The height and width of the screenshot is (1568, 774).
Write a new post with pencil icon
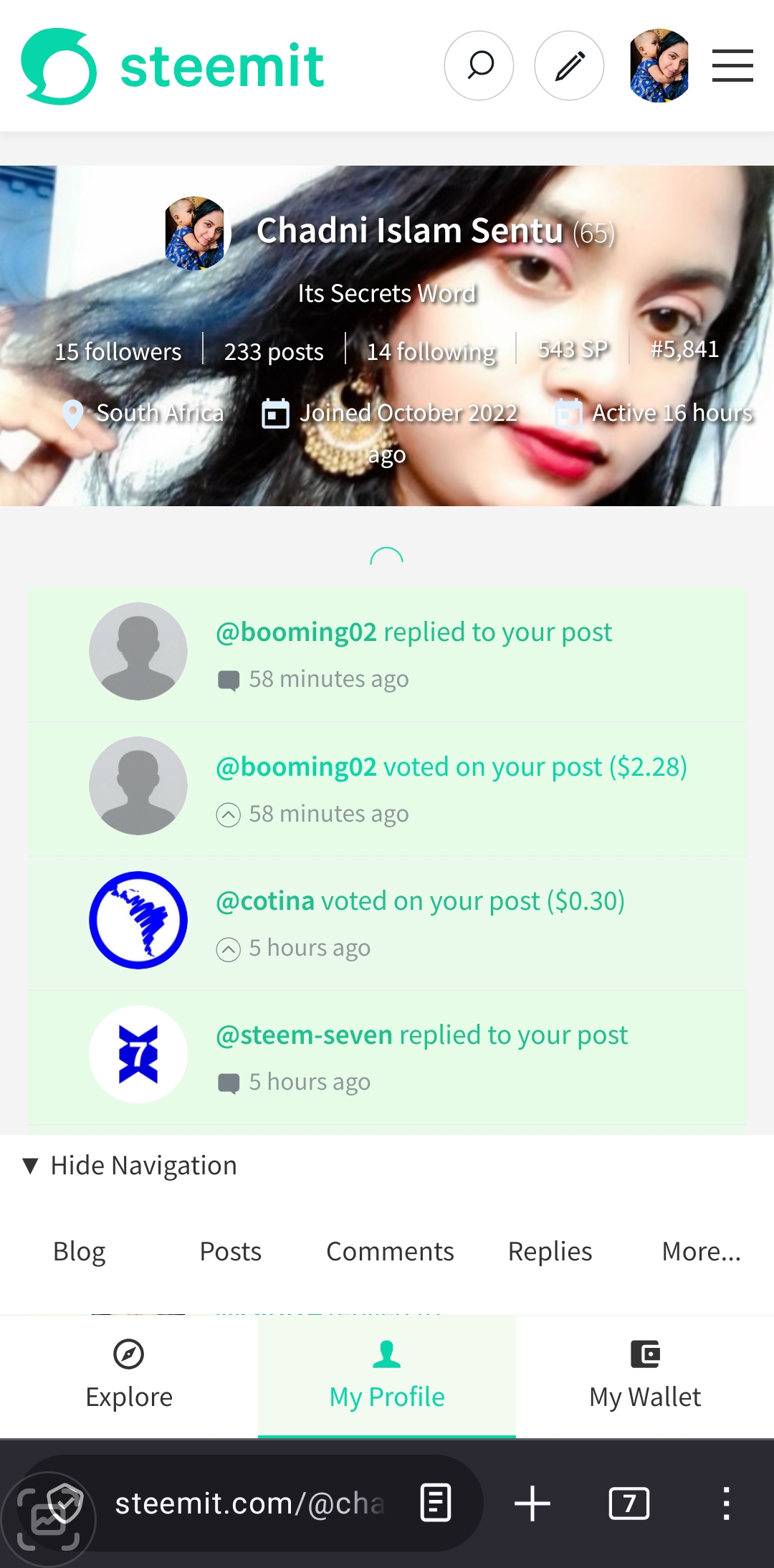point(570,65)
